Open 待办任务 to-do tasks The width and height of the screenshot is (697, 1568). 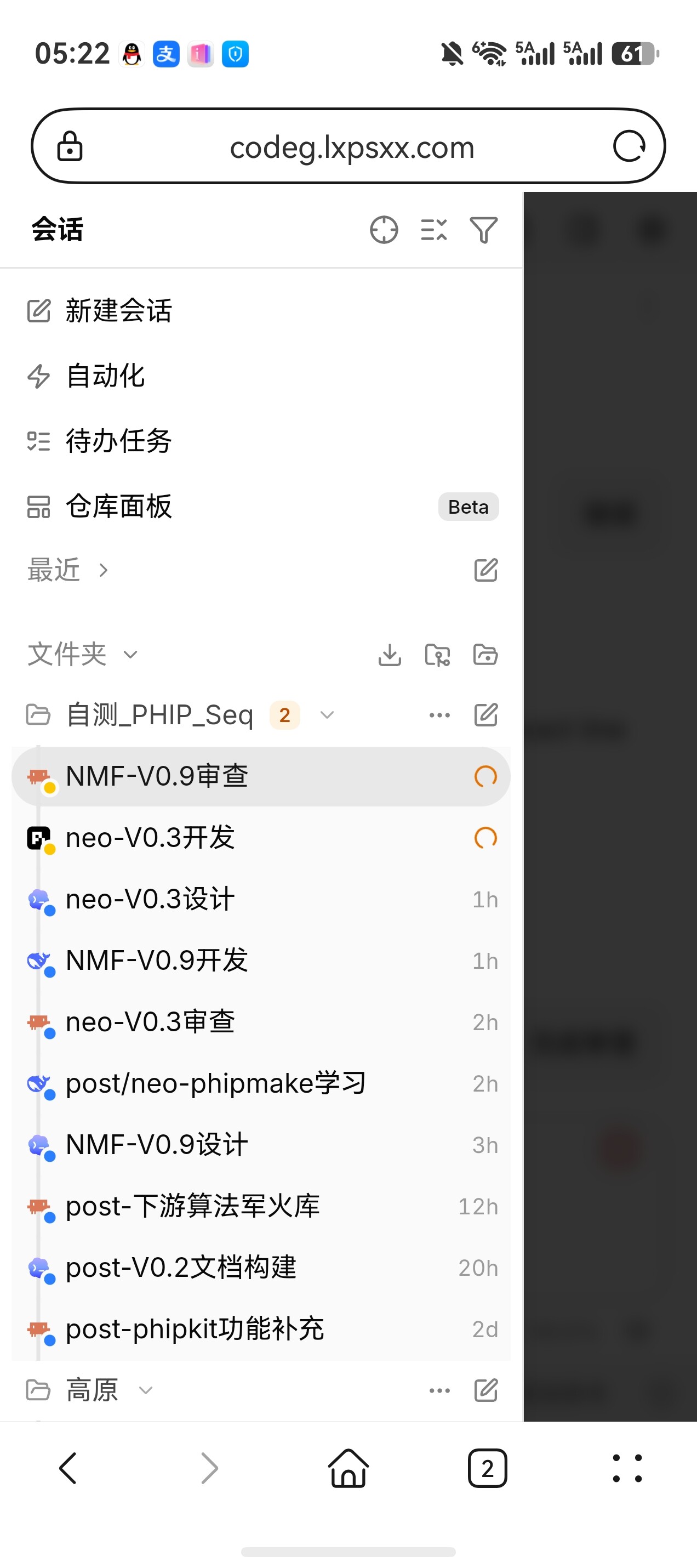(x=261, y=441)
